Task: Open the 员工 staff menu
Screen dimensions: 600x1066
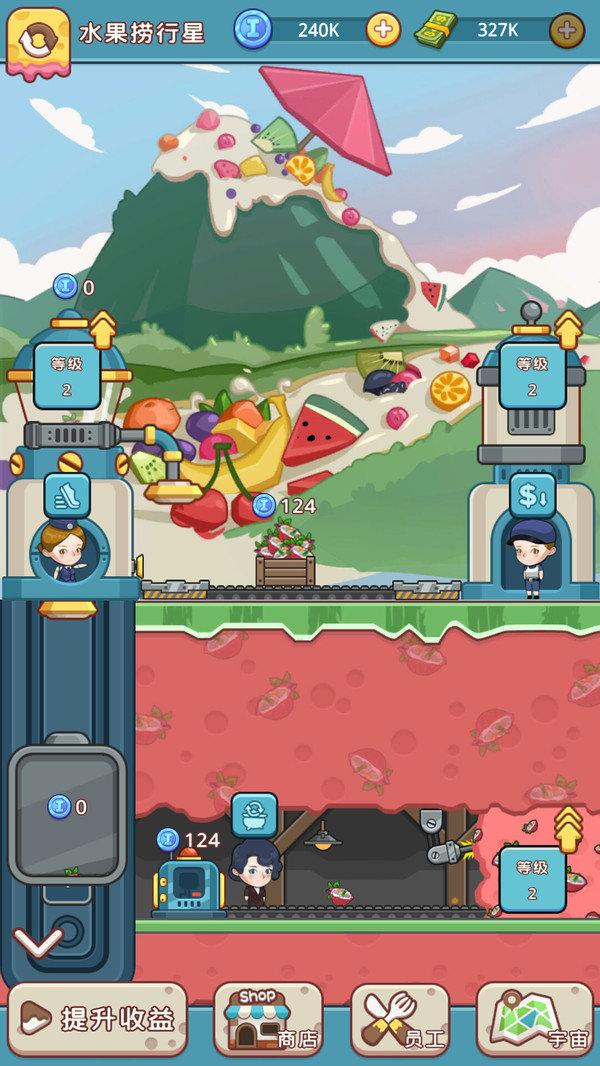Action: 400,1019
